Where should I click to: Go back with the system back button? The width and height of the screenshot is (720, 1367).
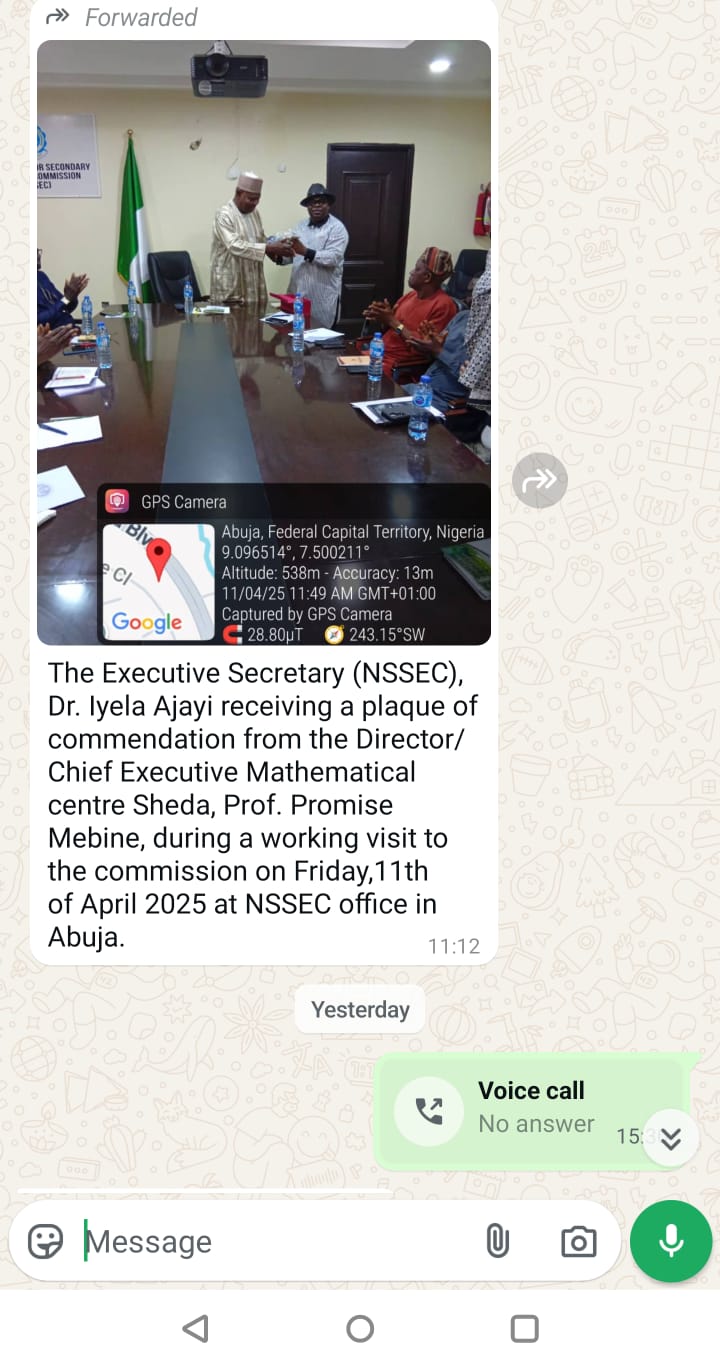[196, 1328]
